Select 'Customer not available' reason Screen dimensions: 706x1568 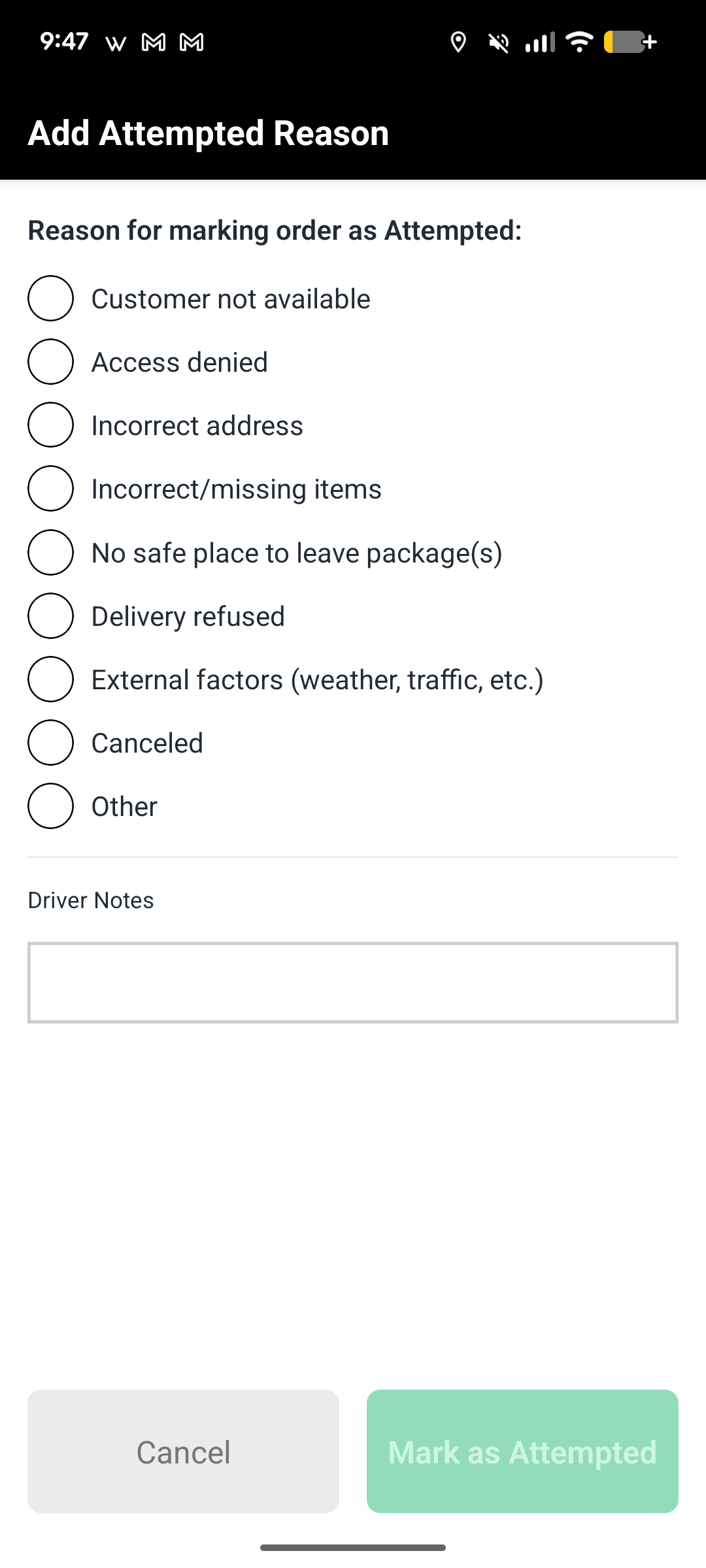[x=50, y=299]
